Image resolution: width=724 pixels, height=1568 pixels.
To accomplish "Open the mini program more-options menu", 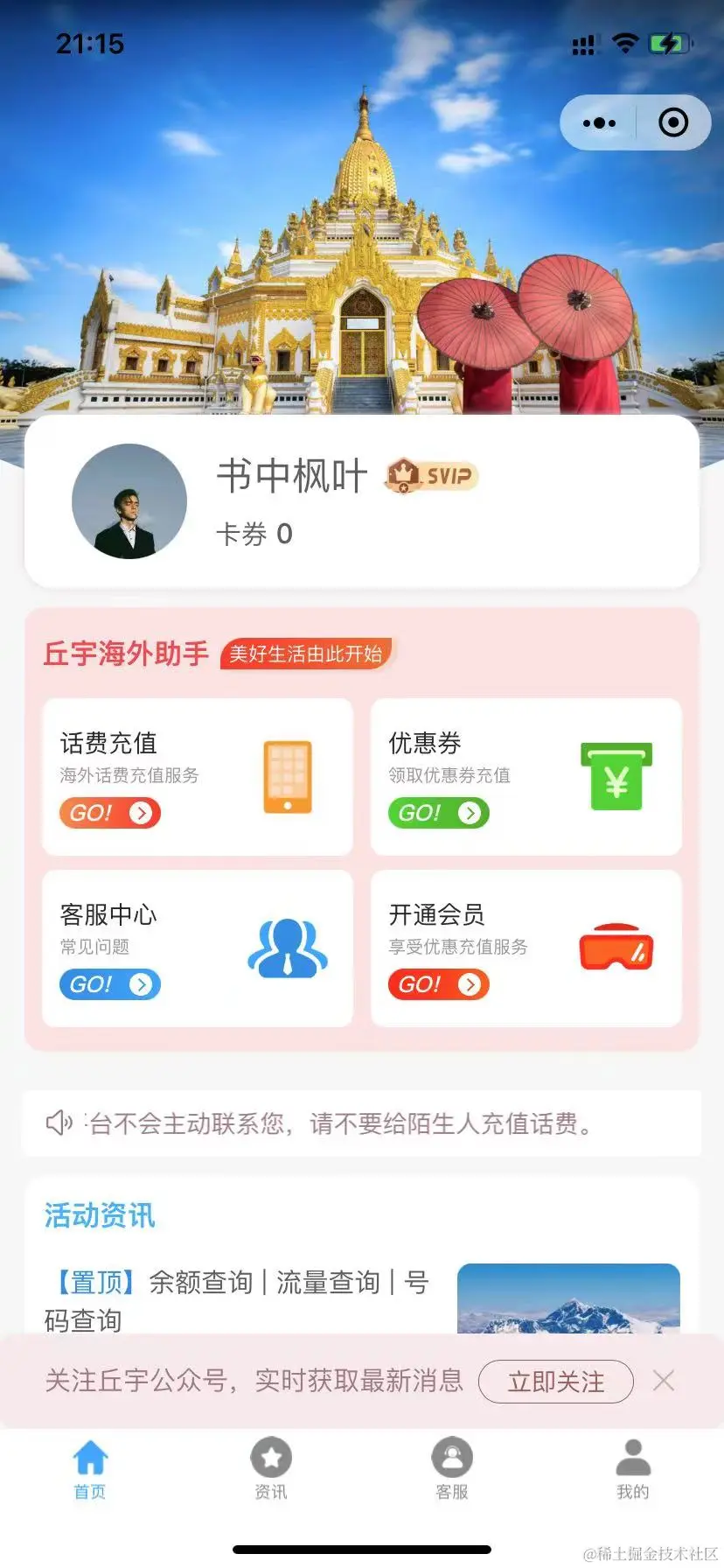I will point(599,123).
